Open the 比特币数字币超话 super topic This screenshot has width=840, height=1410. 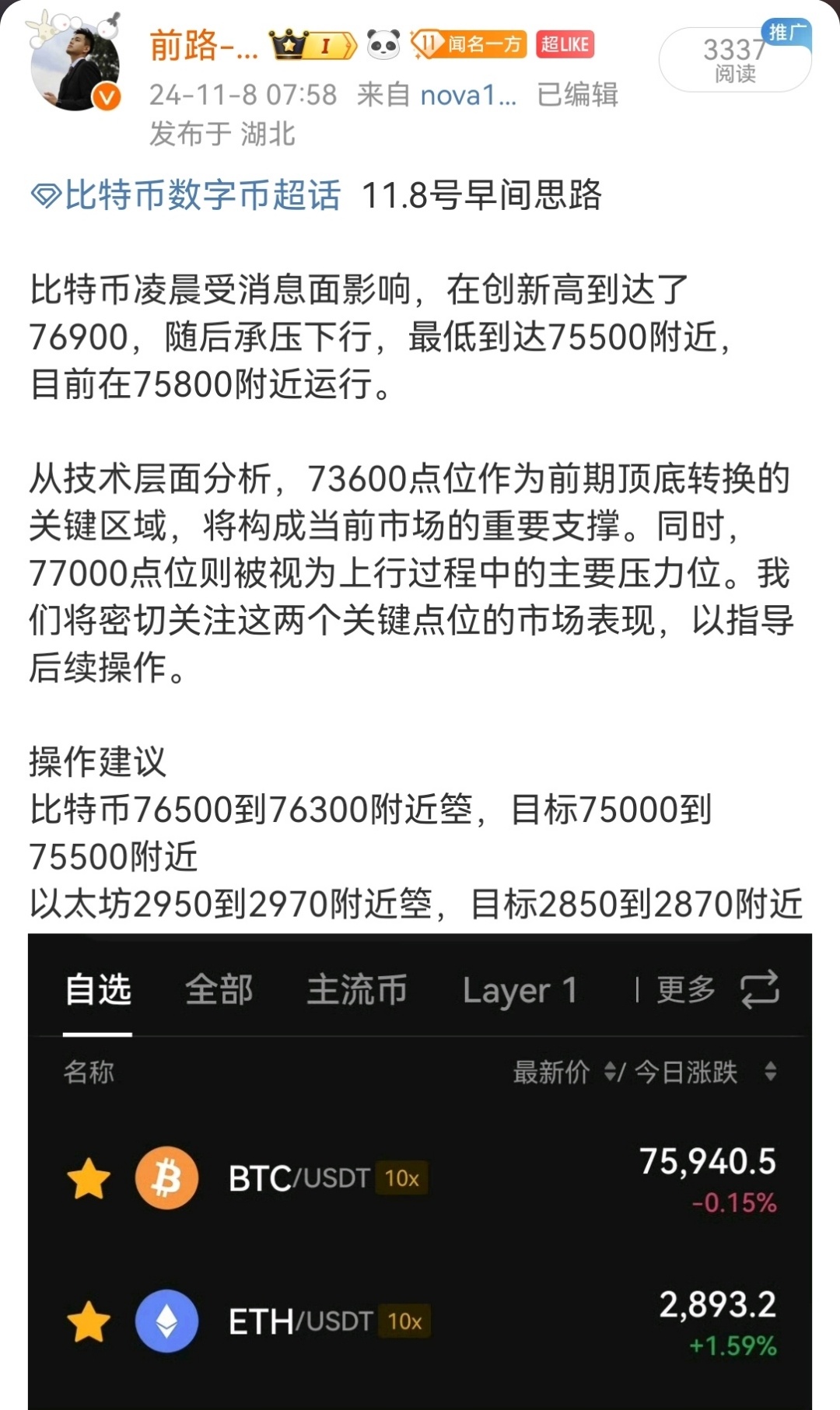click(186, 195)
